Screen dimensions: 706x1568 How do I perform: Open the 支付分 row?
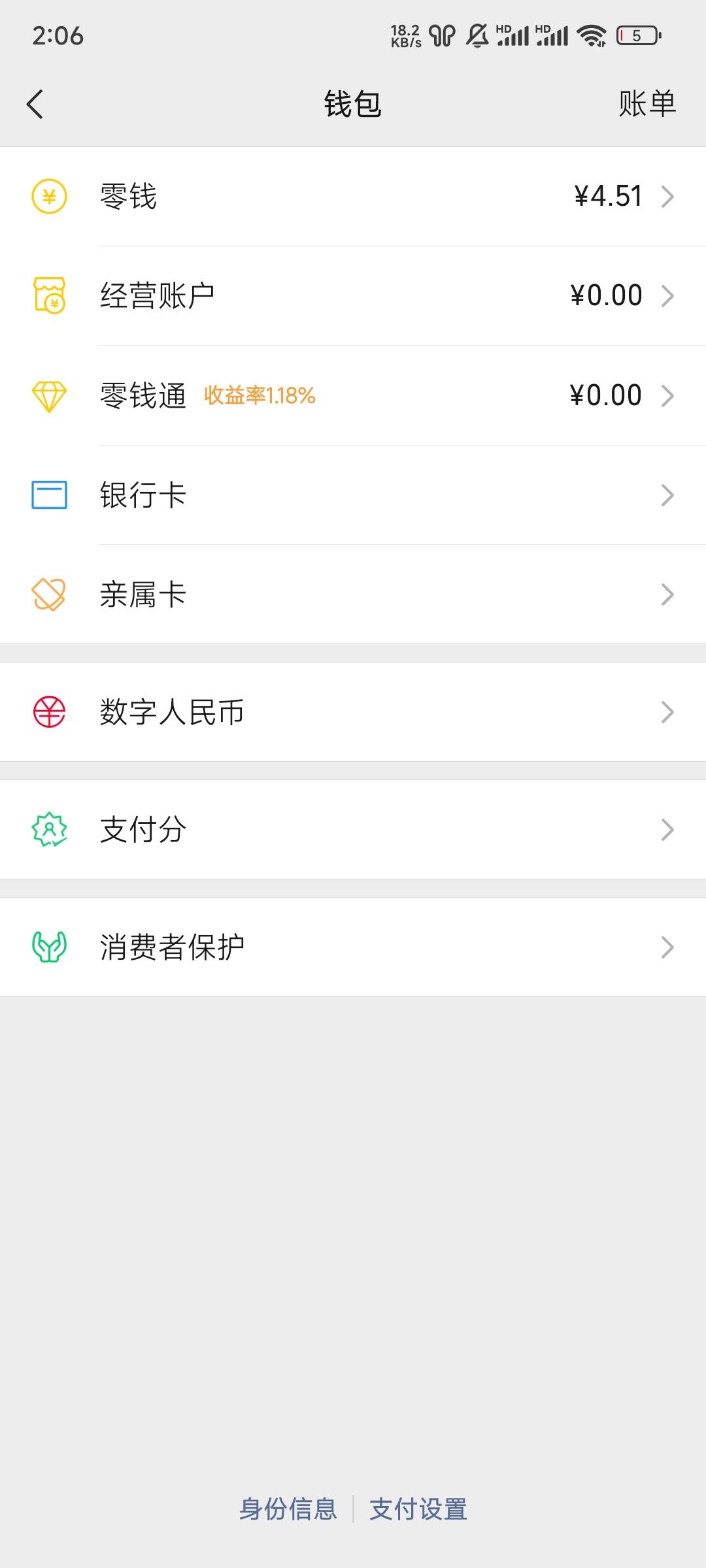[353, 830]
